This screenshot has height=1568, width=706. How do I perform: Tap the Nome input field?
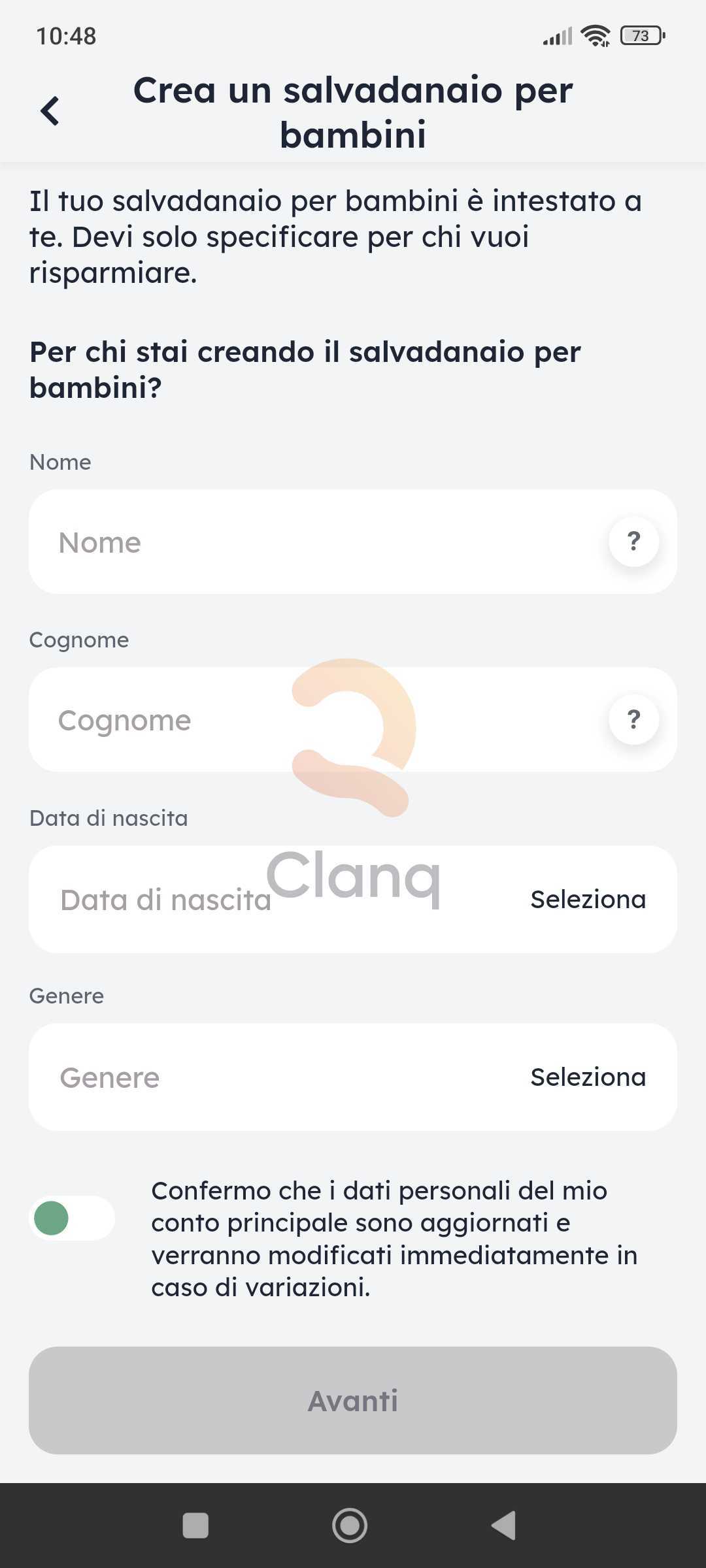[352, 542]
